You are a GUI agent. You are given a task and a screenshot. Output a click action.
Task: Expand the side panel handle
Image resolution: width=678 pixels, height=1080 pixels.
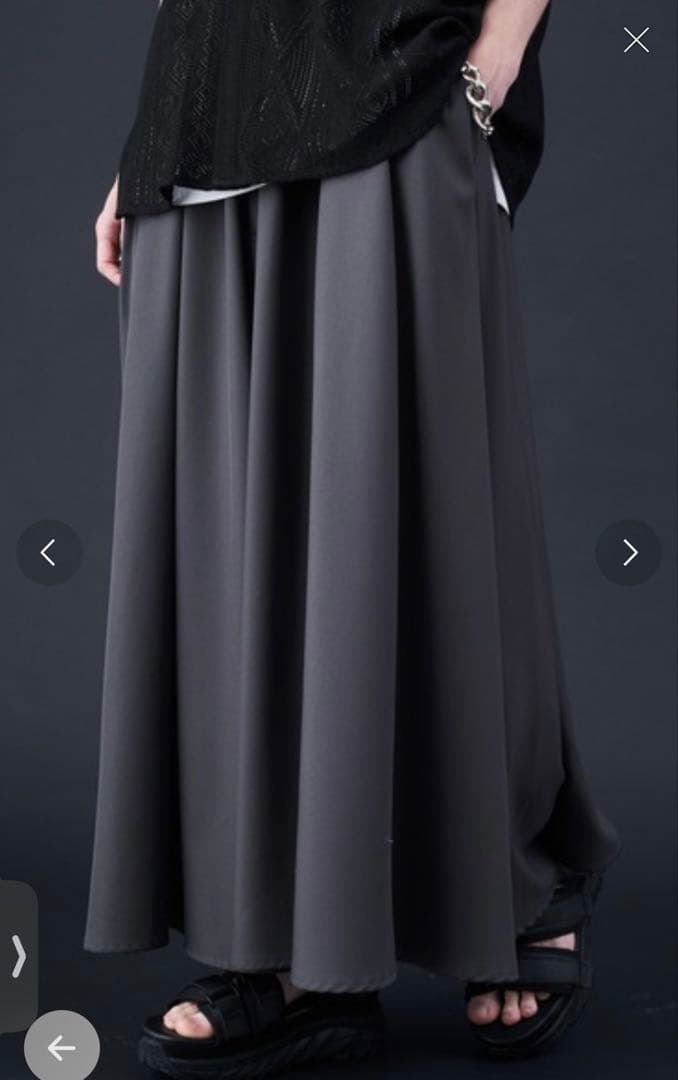click(x=18, y=956)
